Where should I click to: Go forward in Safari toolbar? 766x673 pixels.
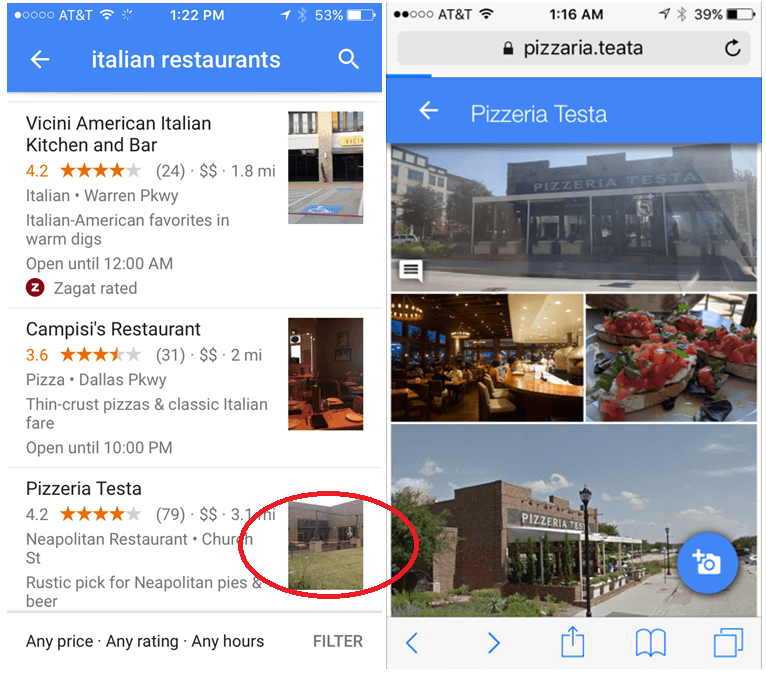(493, 643)
